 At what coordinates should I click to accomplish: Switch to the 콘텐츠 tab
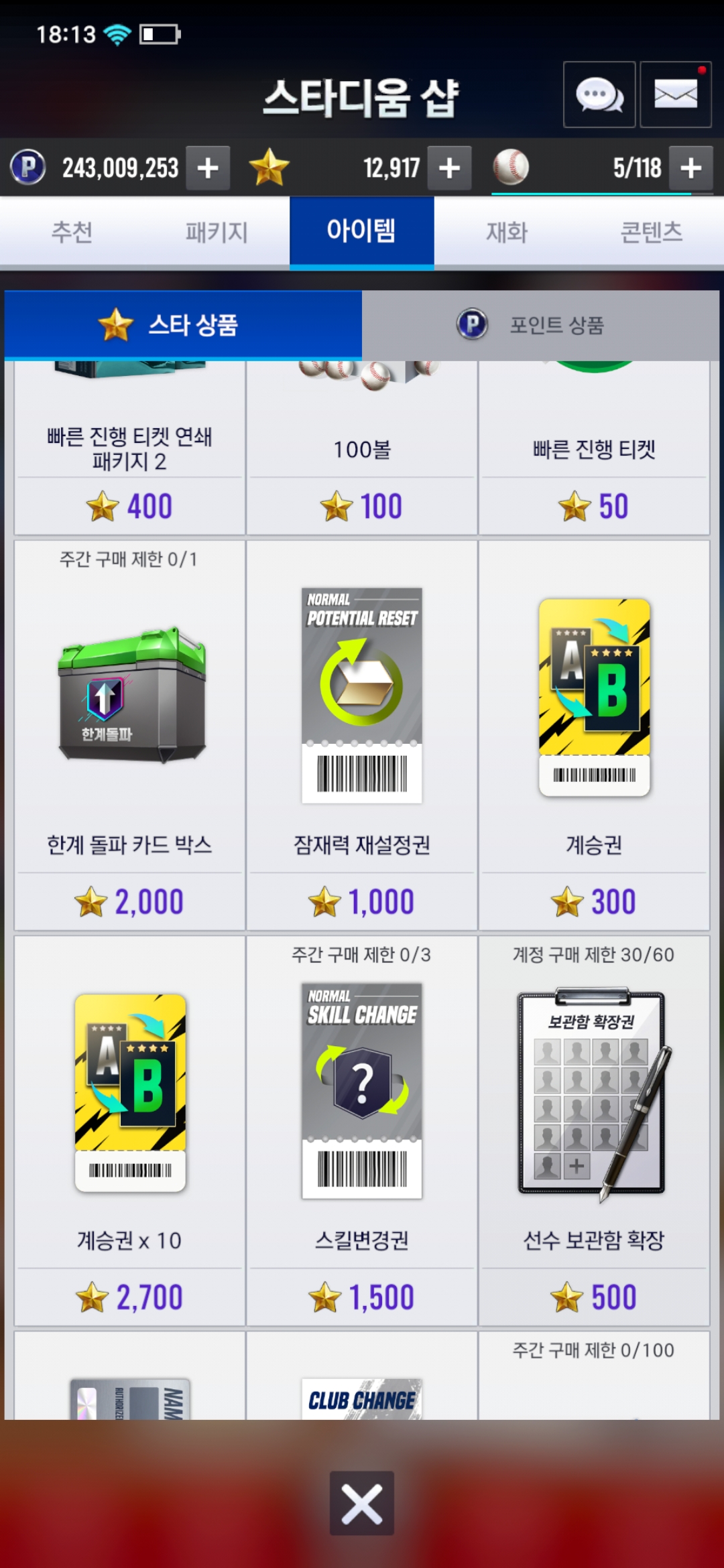(x=651, y=233)
